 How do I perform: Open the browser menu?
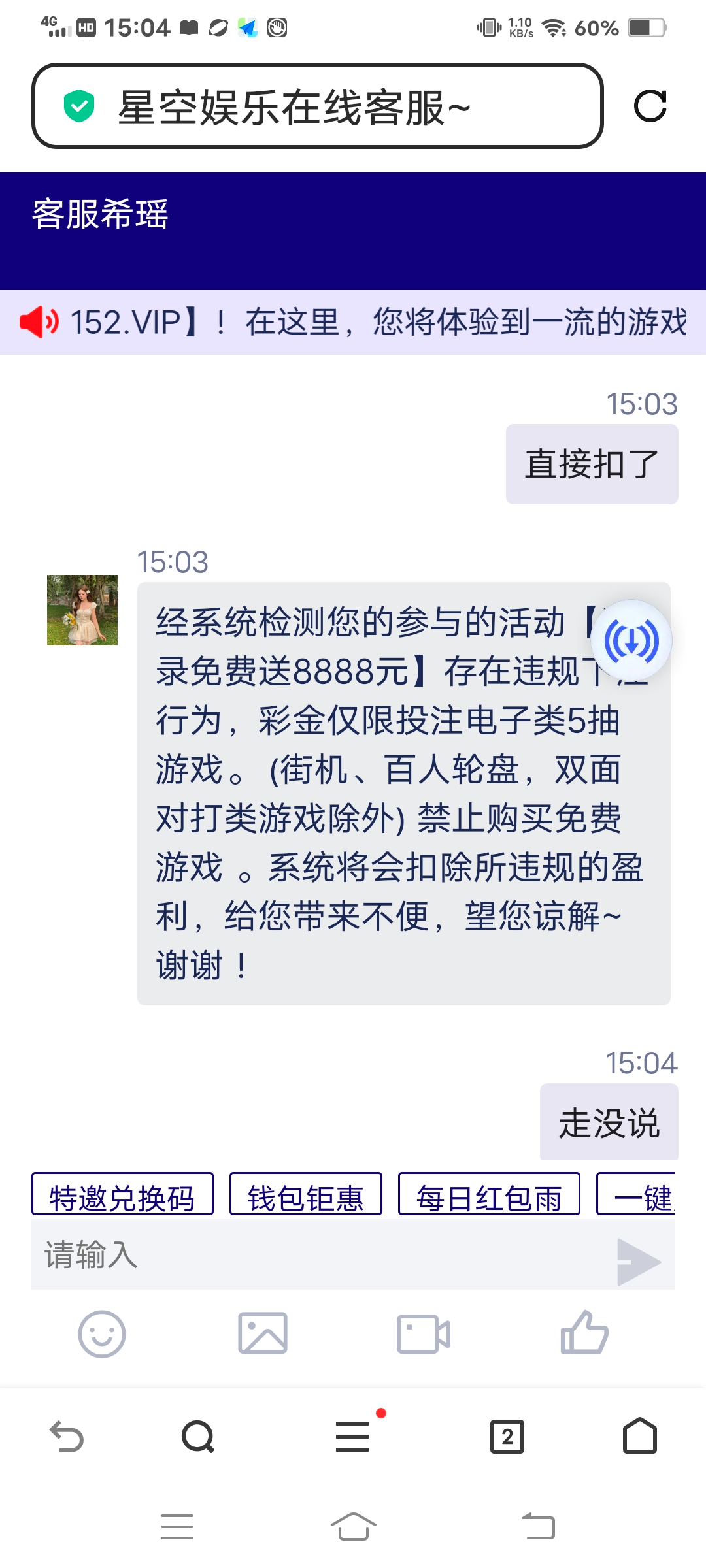coord(353,1437)
